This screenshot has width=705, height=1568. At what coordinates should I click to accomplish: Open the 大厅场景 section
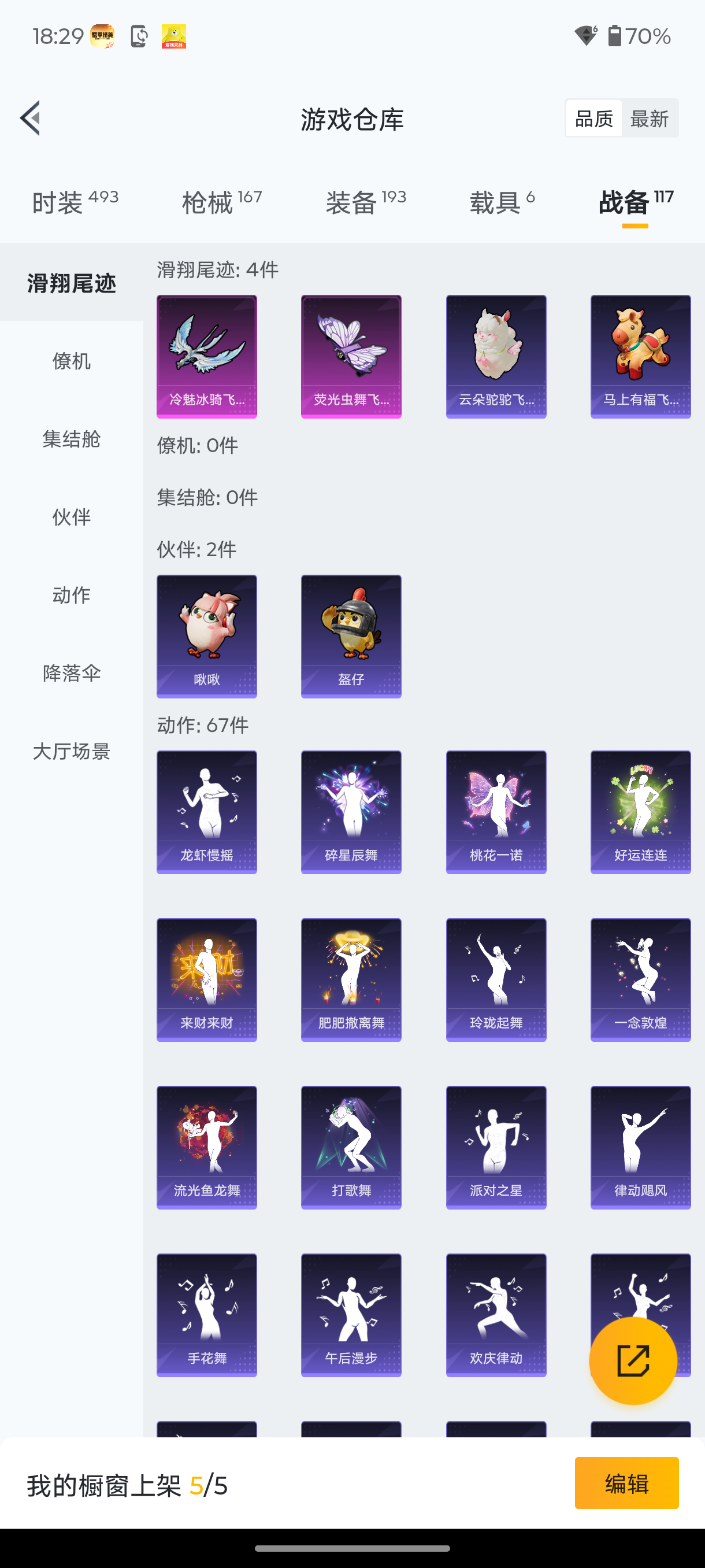pos(70,751)
